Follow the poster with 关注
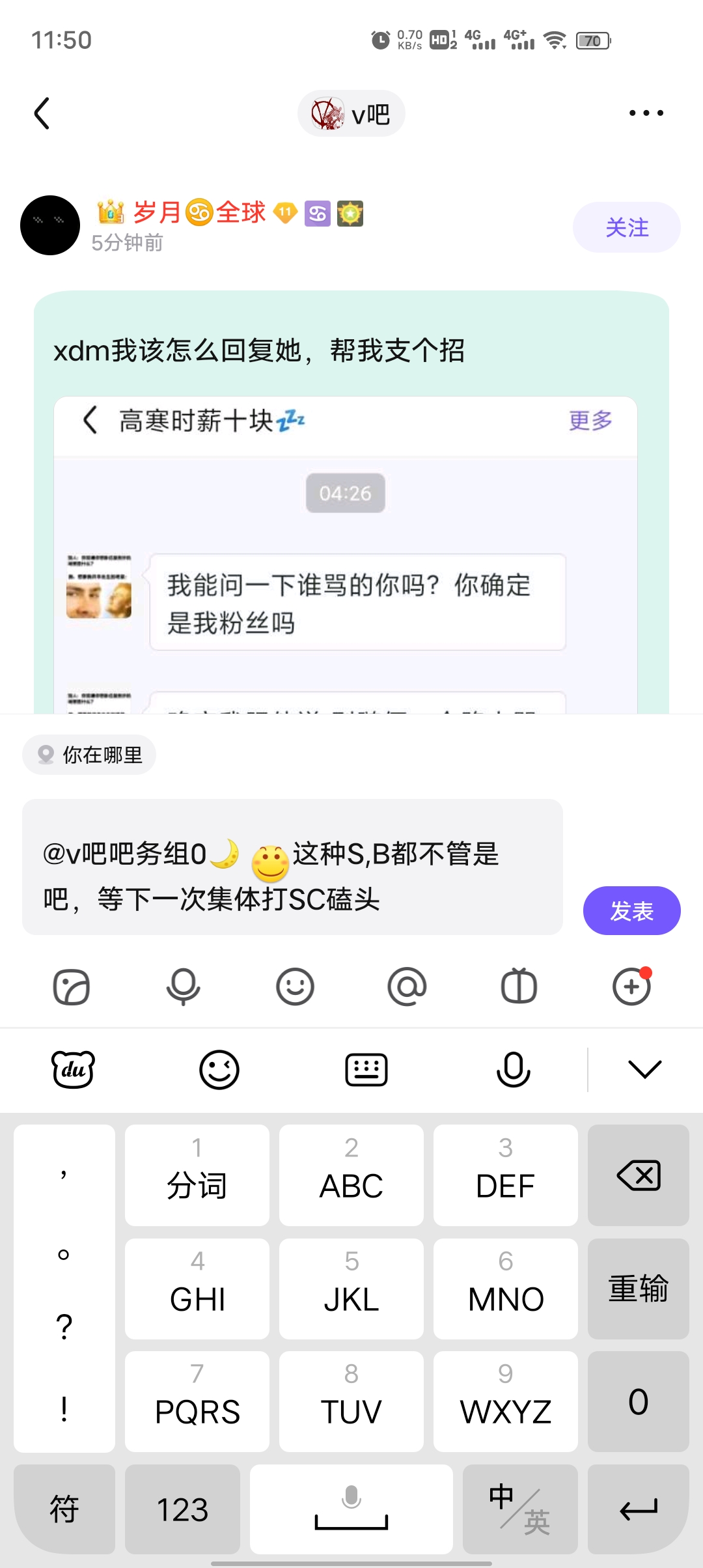 (626, 227)
